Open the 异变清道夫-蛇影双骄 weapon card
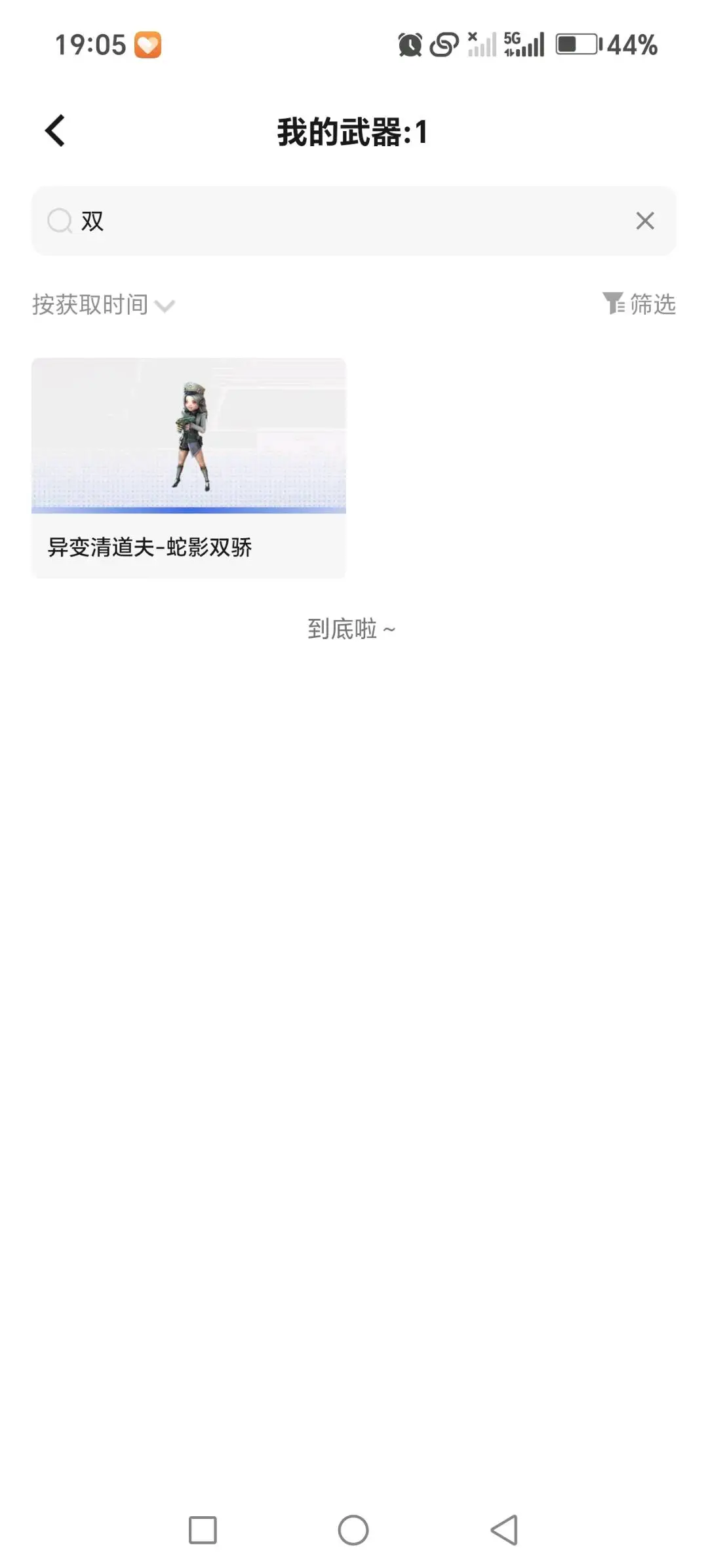 coord(189,467)
